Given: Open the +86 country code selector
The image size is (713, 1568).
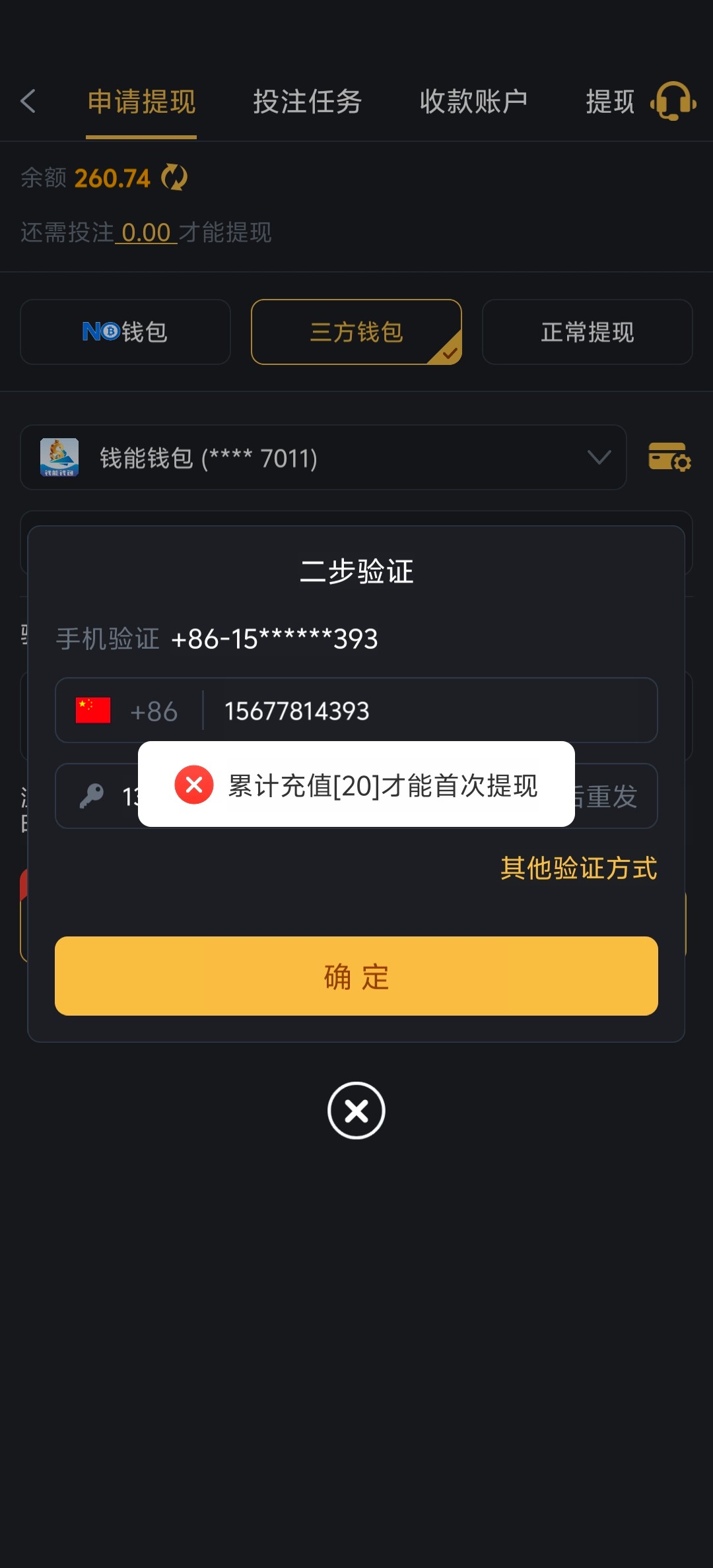Looking at the screenshot, I should tap(127, 711).
